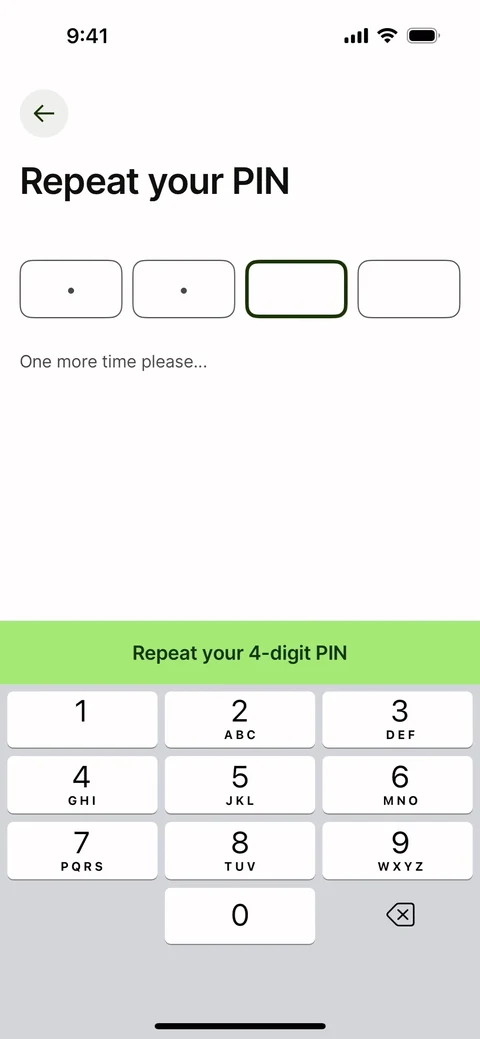Select the third PIN digit box

tap(296, 289)
